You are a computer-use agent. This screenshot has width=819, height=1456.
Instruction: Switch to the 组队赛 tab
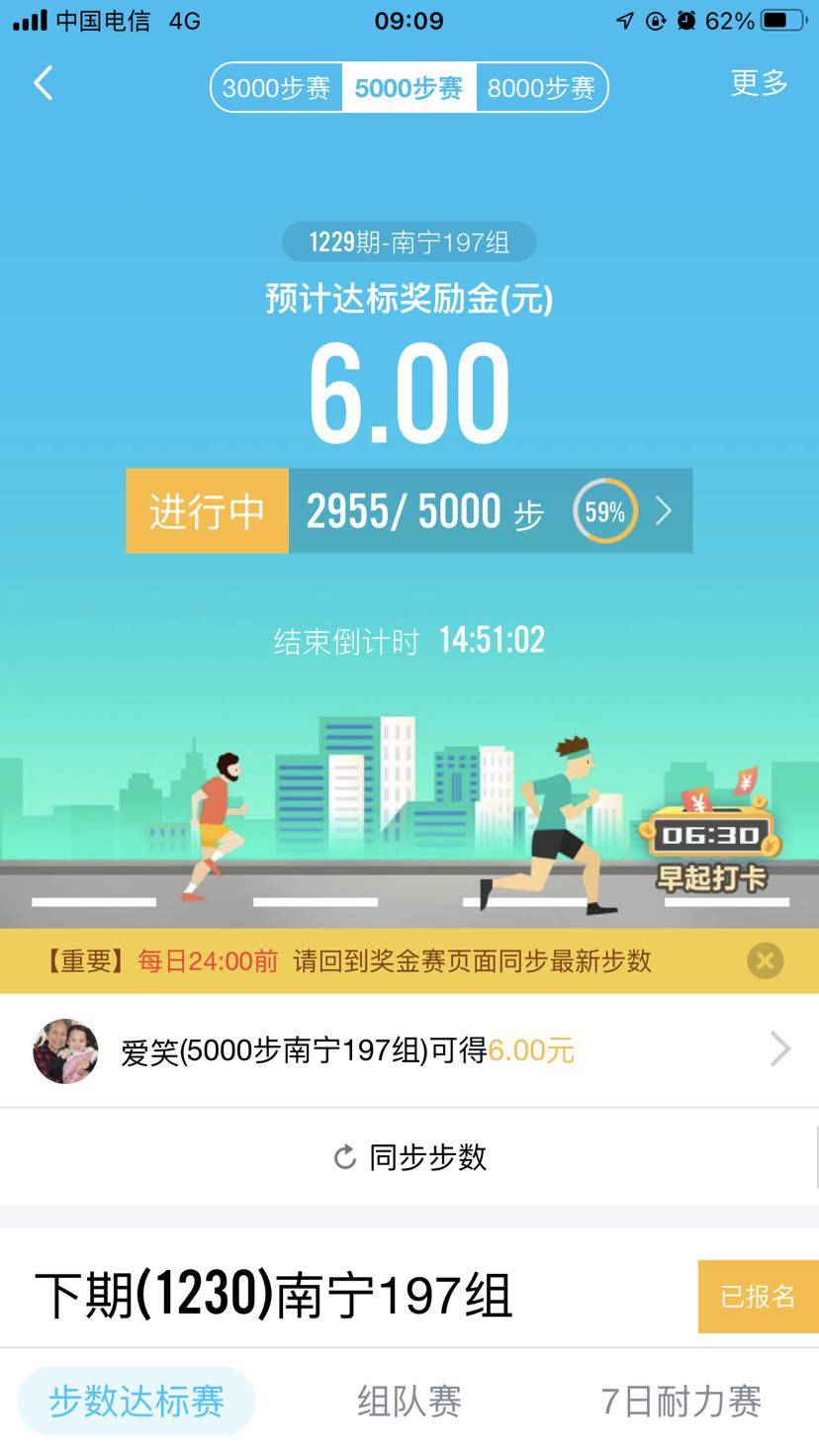point(409,1402)
